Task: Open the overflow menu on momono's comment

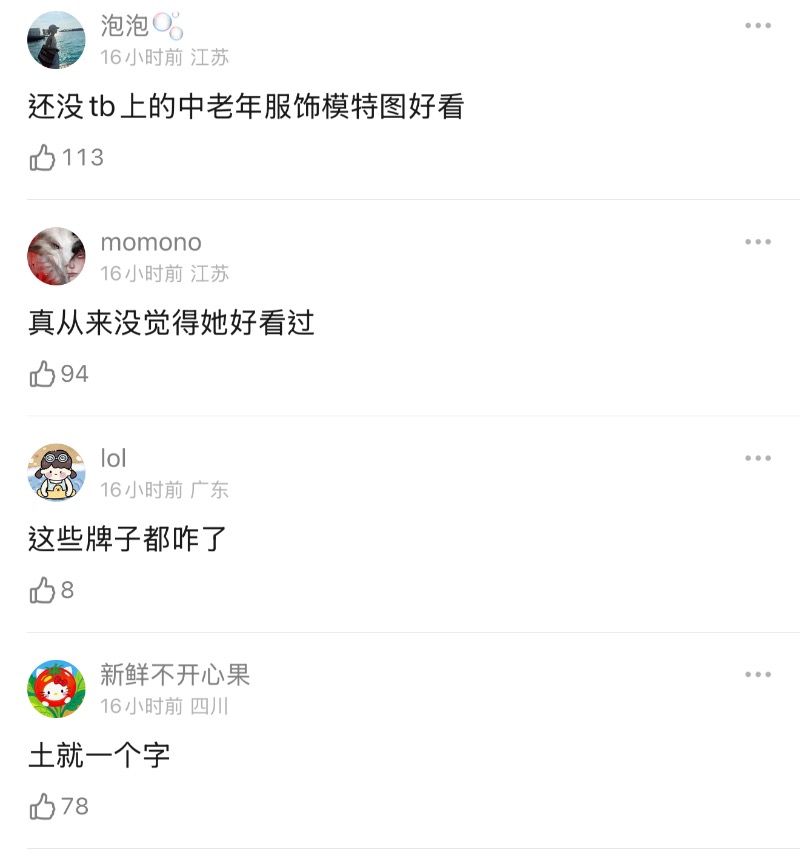Action: pyautogui.click(x=758, y=242)
